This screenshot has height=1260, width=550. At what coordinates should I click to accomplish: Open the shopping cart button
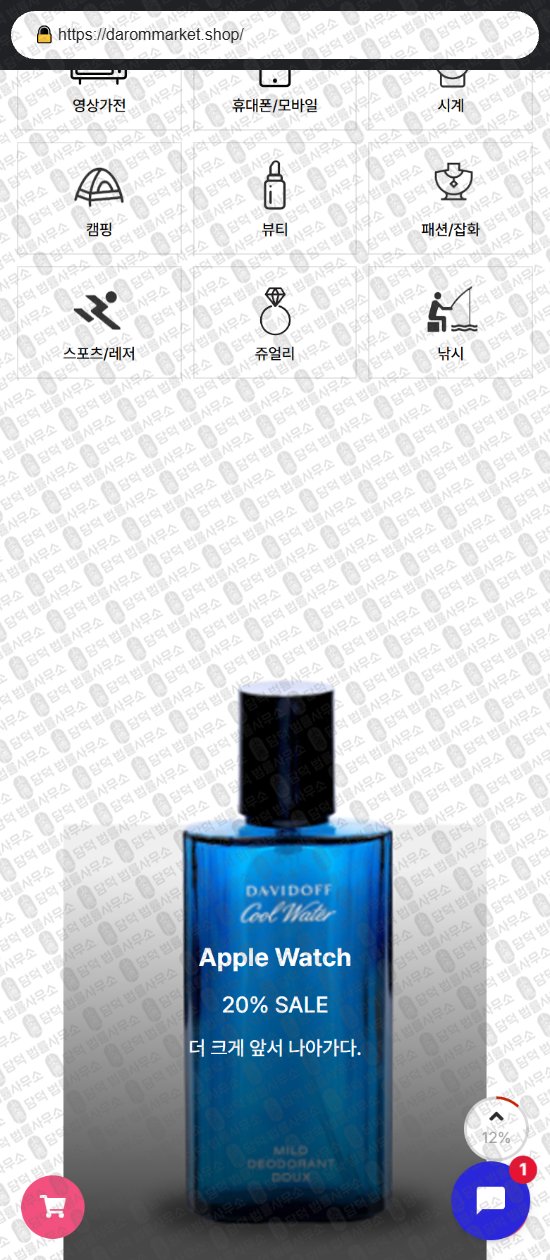point(53,1207)
